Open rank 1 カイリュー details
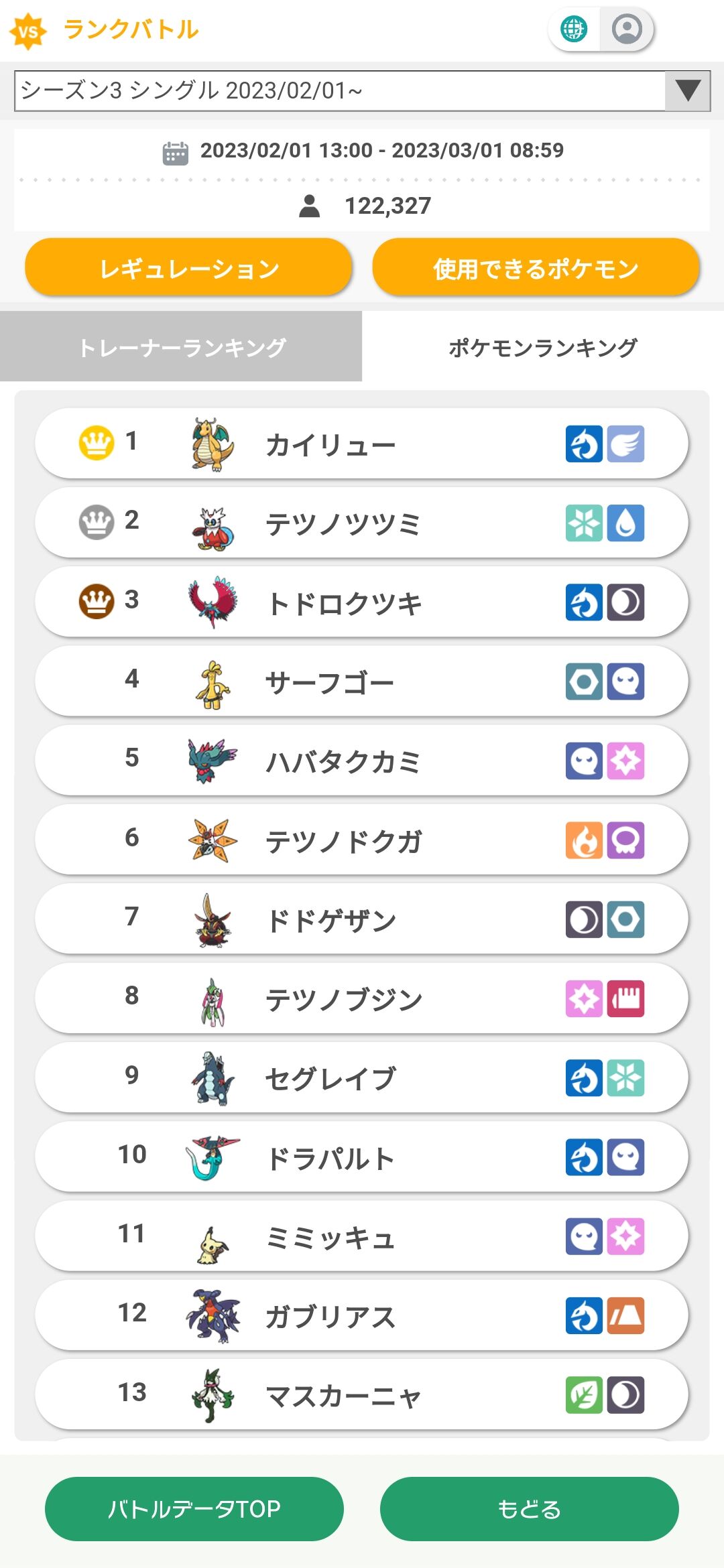 coord(362,443)
